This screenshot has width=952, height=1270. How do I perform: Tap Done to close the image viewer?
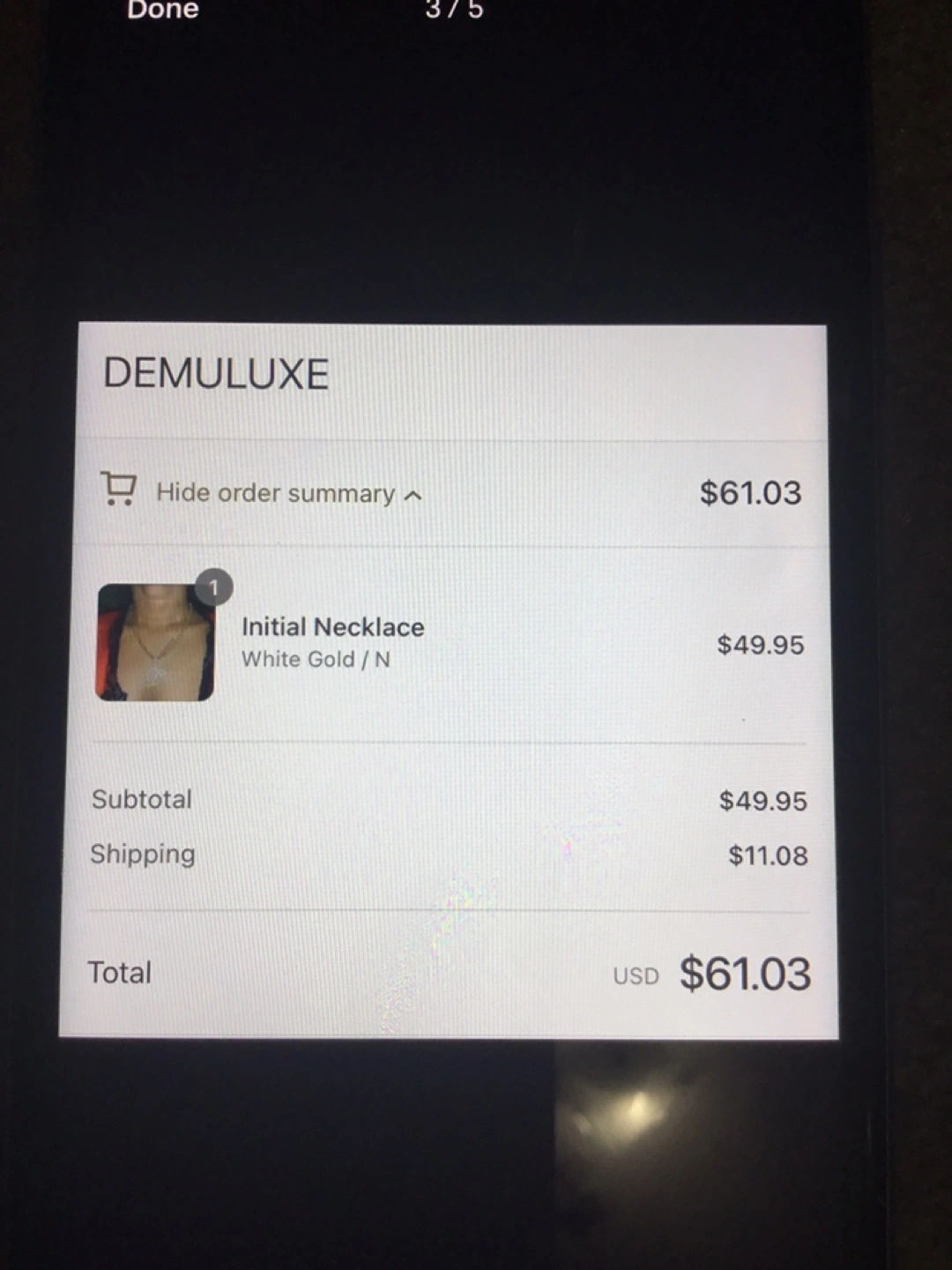(x=163, y=10)
